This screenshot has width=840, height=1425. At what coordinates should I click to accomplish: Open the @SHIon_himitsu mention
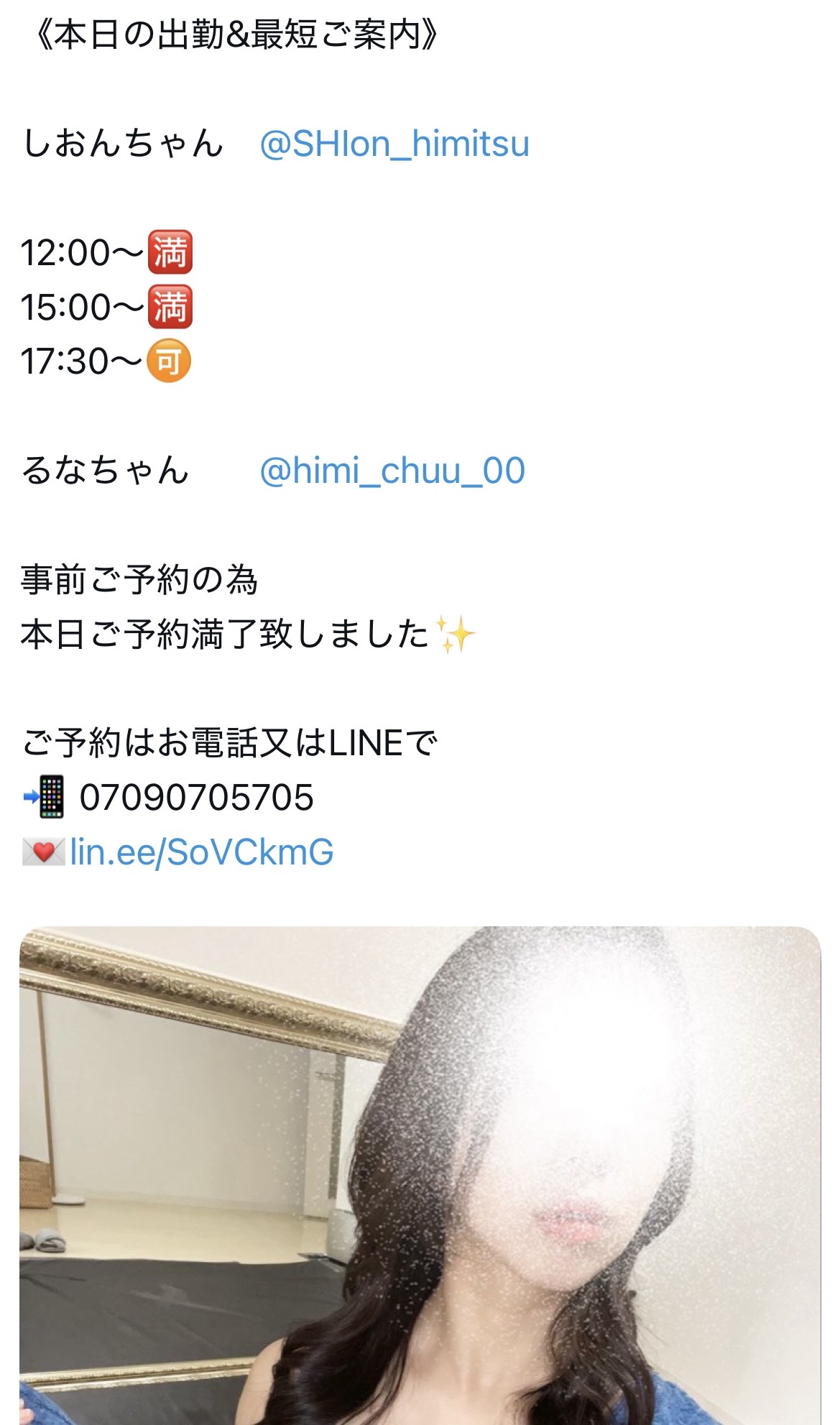[x=394, y=144]
